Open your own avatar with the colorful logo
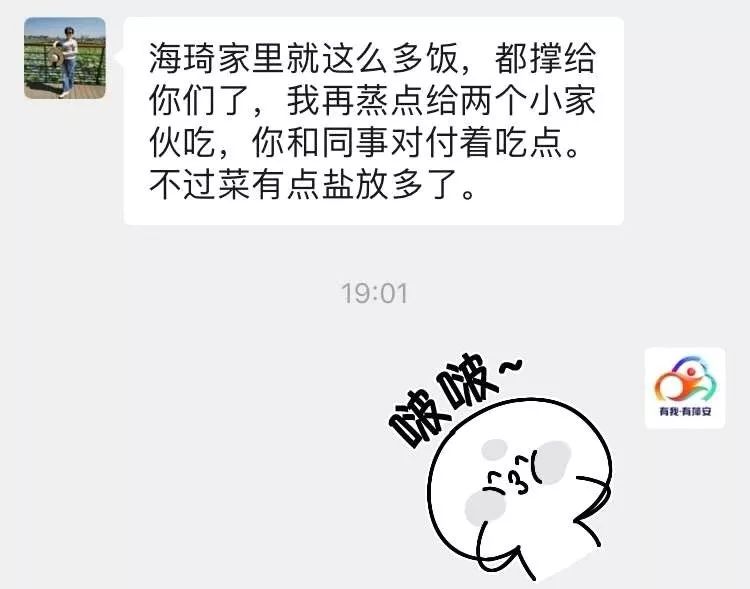Viewport: 750px width, 589px height. 685,388
